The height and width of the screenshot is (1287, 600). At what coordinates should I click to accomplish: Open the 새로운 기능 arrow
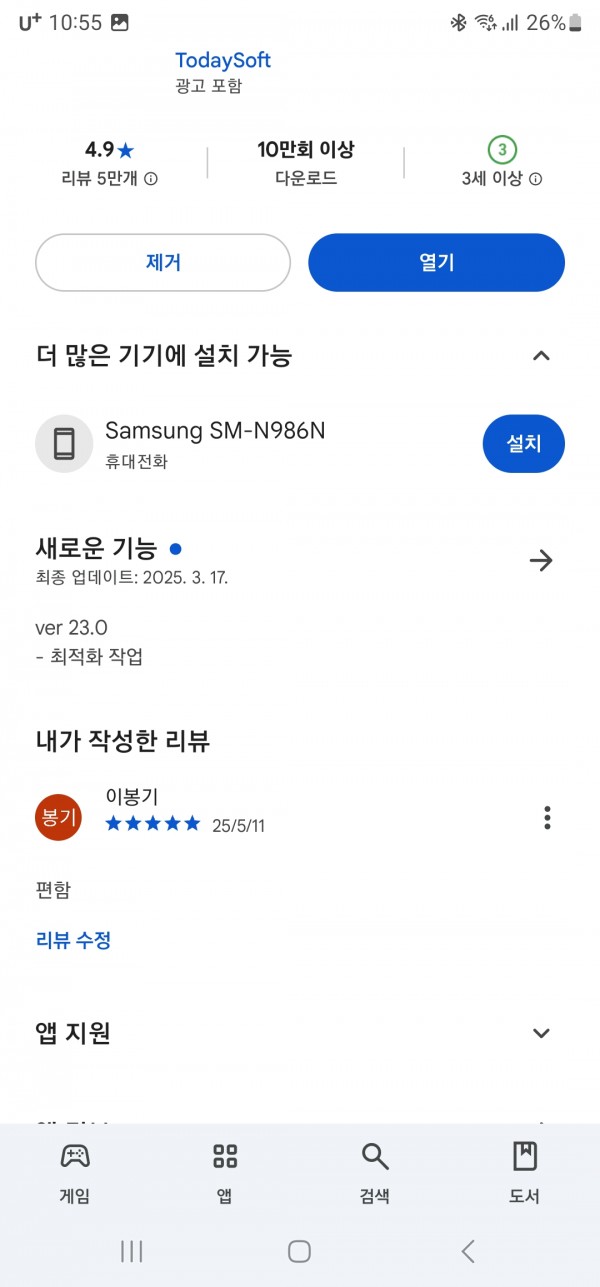coord(541,560)
